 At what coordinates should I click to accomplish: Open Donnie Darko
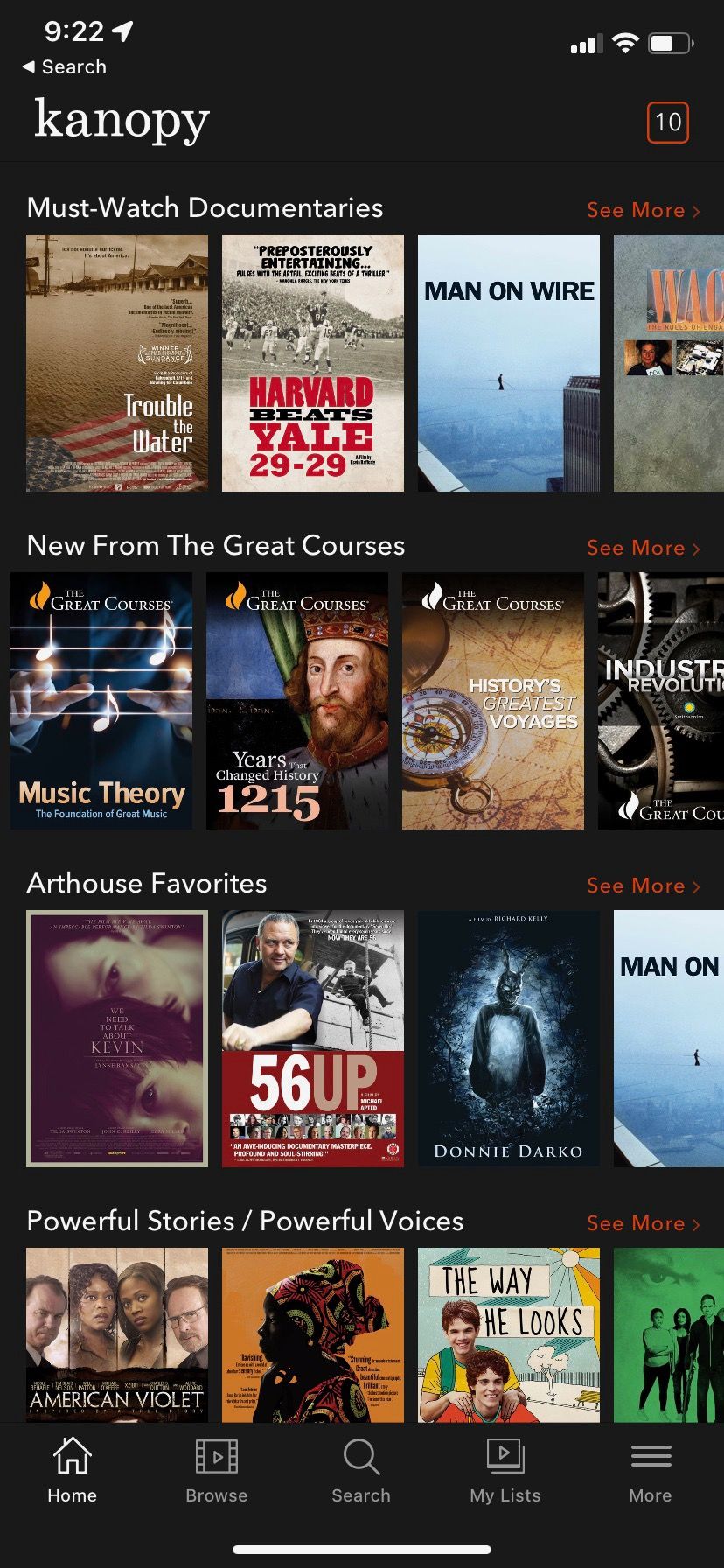click(x=509, y=1039)
